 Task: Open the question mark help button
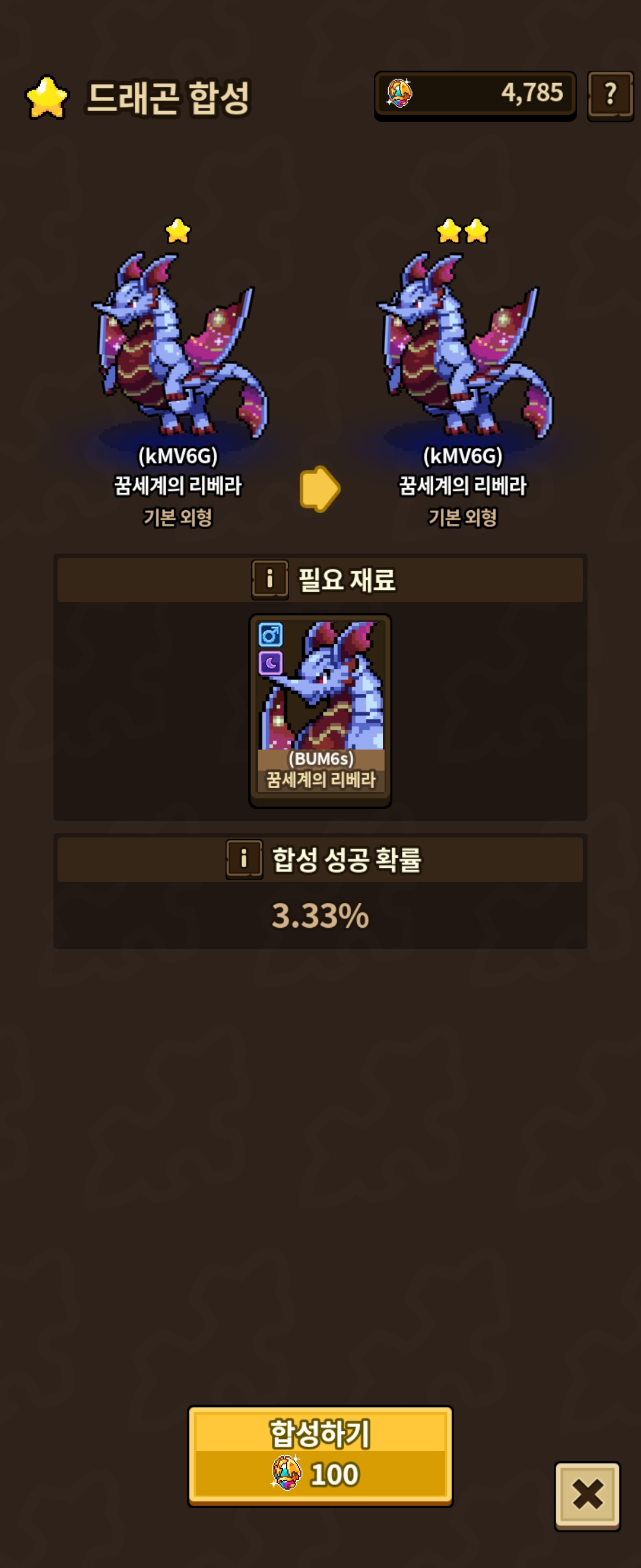coord(610,96)
